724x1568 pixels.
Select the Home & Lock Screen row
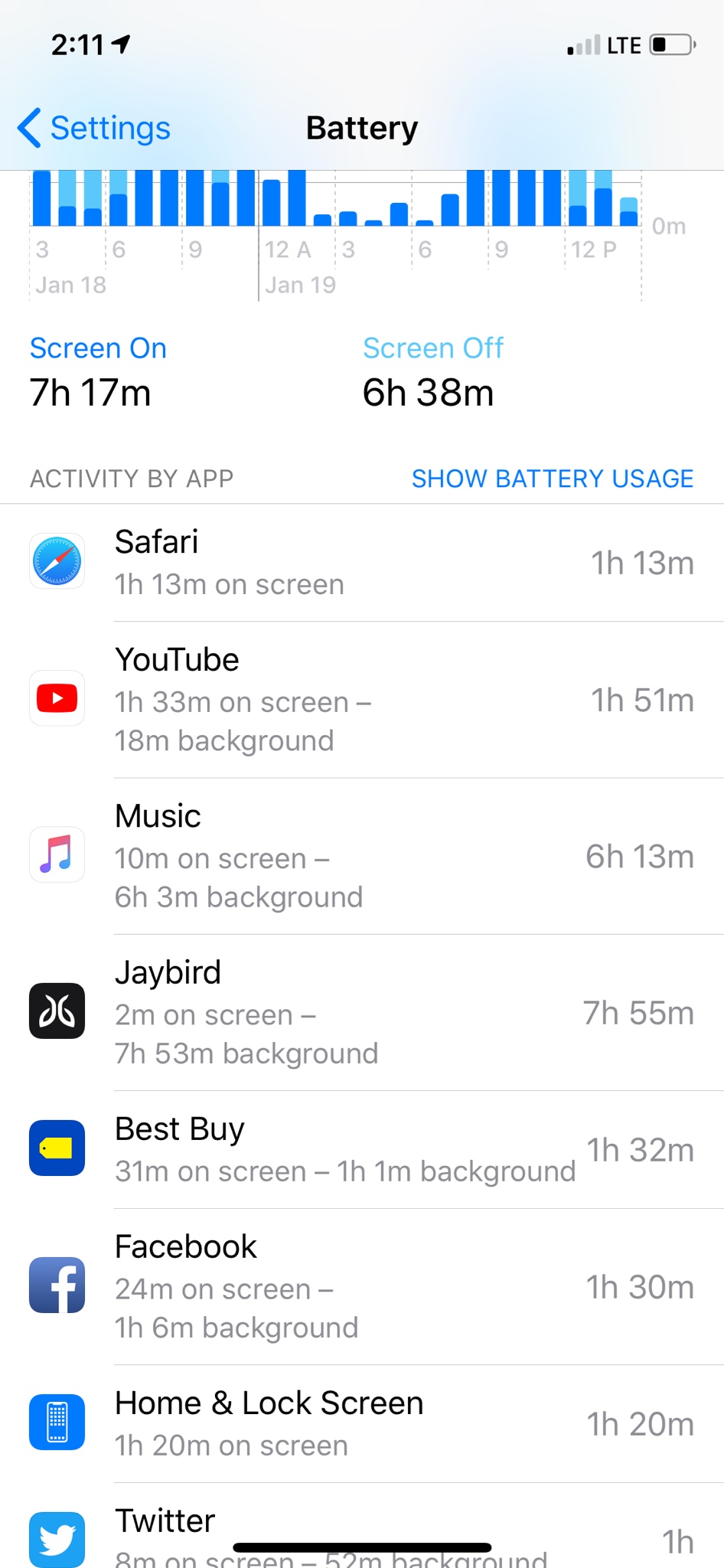[362, 1423]
